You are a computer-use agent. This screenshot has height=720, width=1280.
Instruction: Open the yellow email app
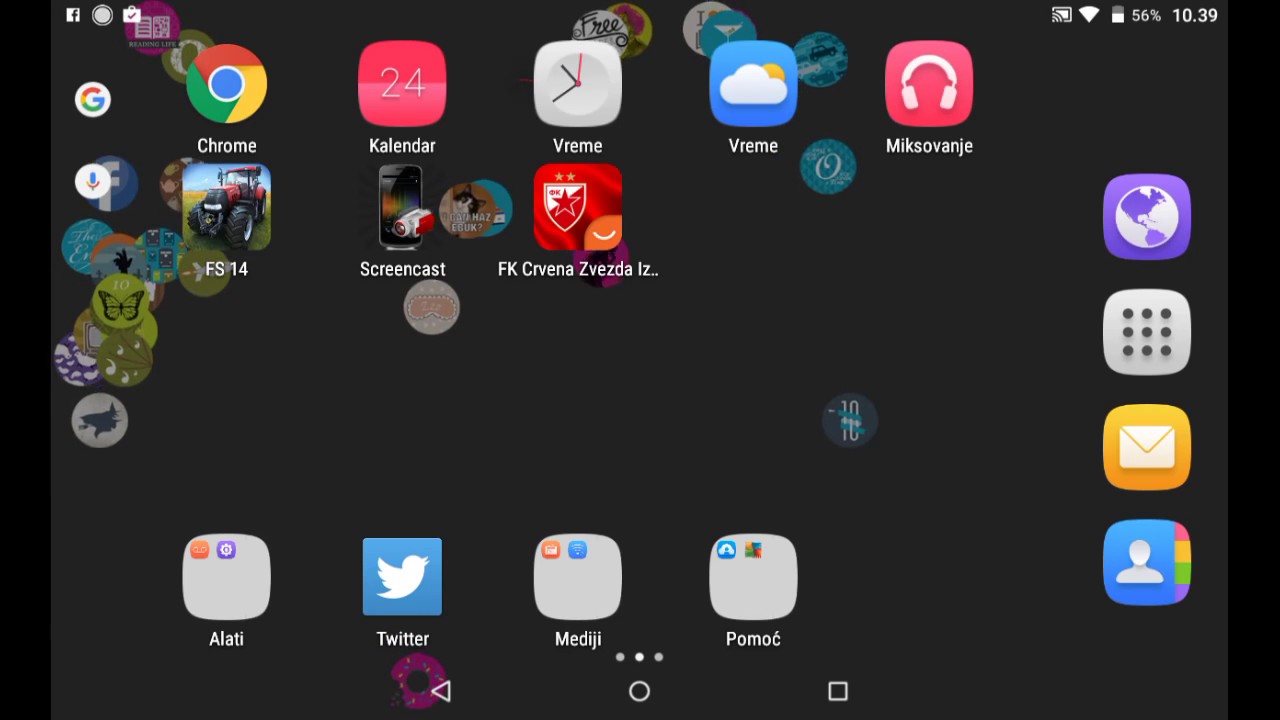(x=1146, y=447)
